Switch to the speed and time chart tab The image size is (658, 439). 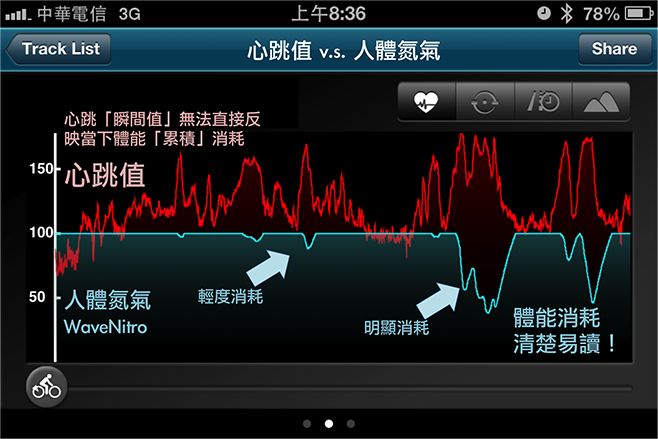(x=543, y=101)
